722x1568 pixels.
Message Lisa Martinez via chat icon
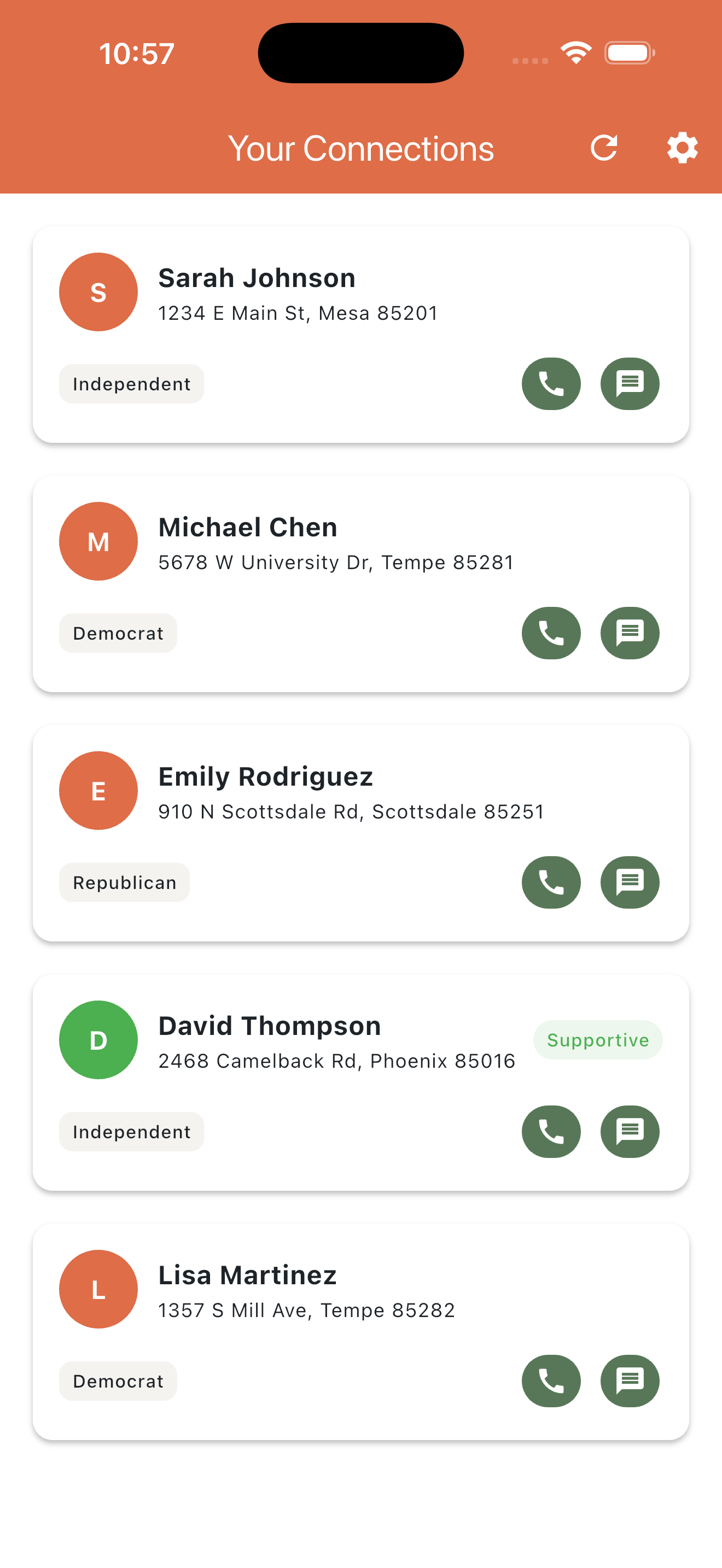pyautogui.click(x=630, y=1381)
